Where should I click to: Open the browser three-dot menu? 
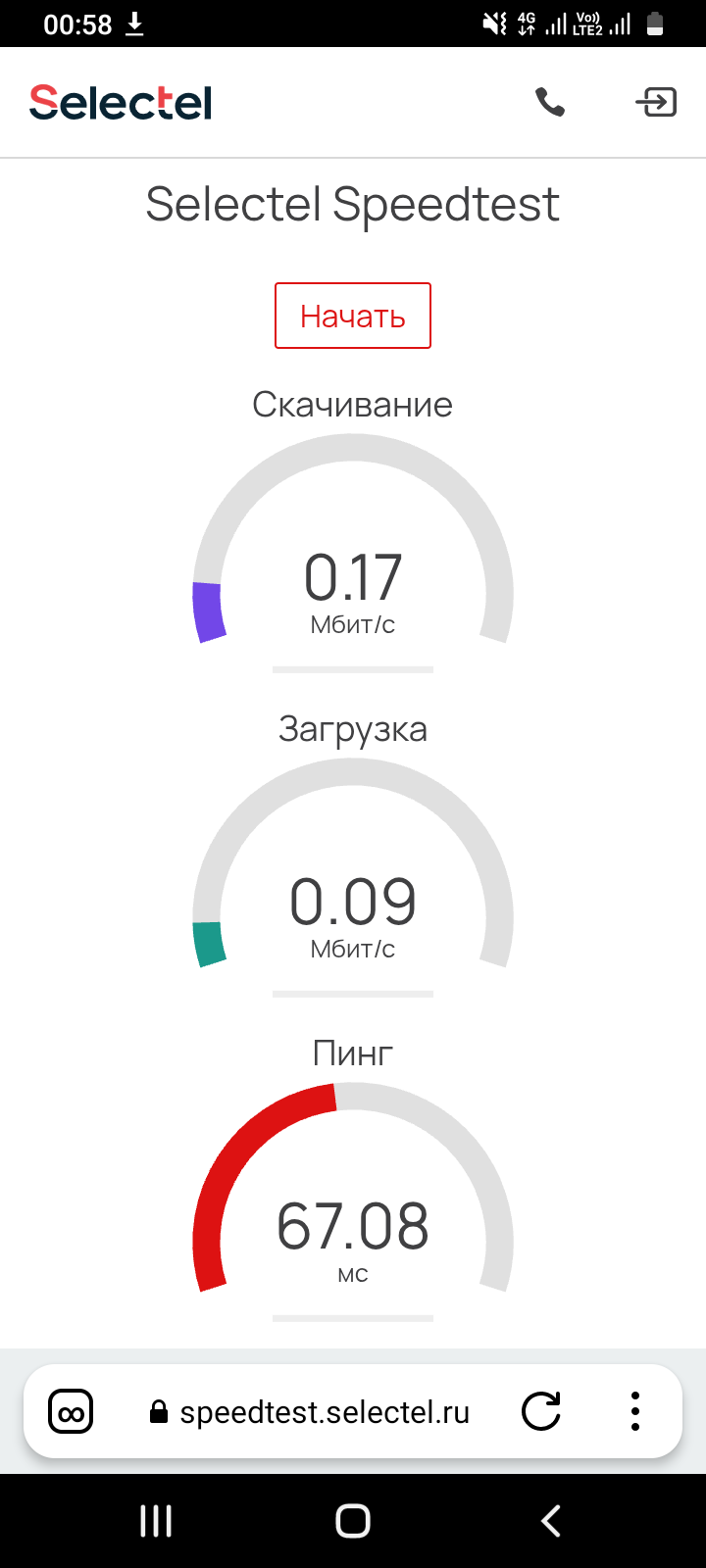click(635, 1412)
